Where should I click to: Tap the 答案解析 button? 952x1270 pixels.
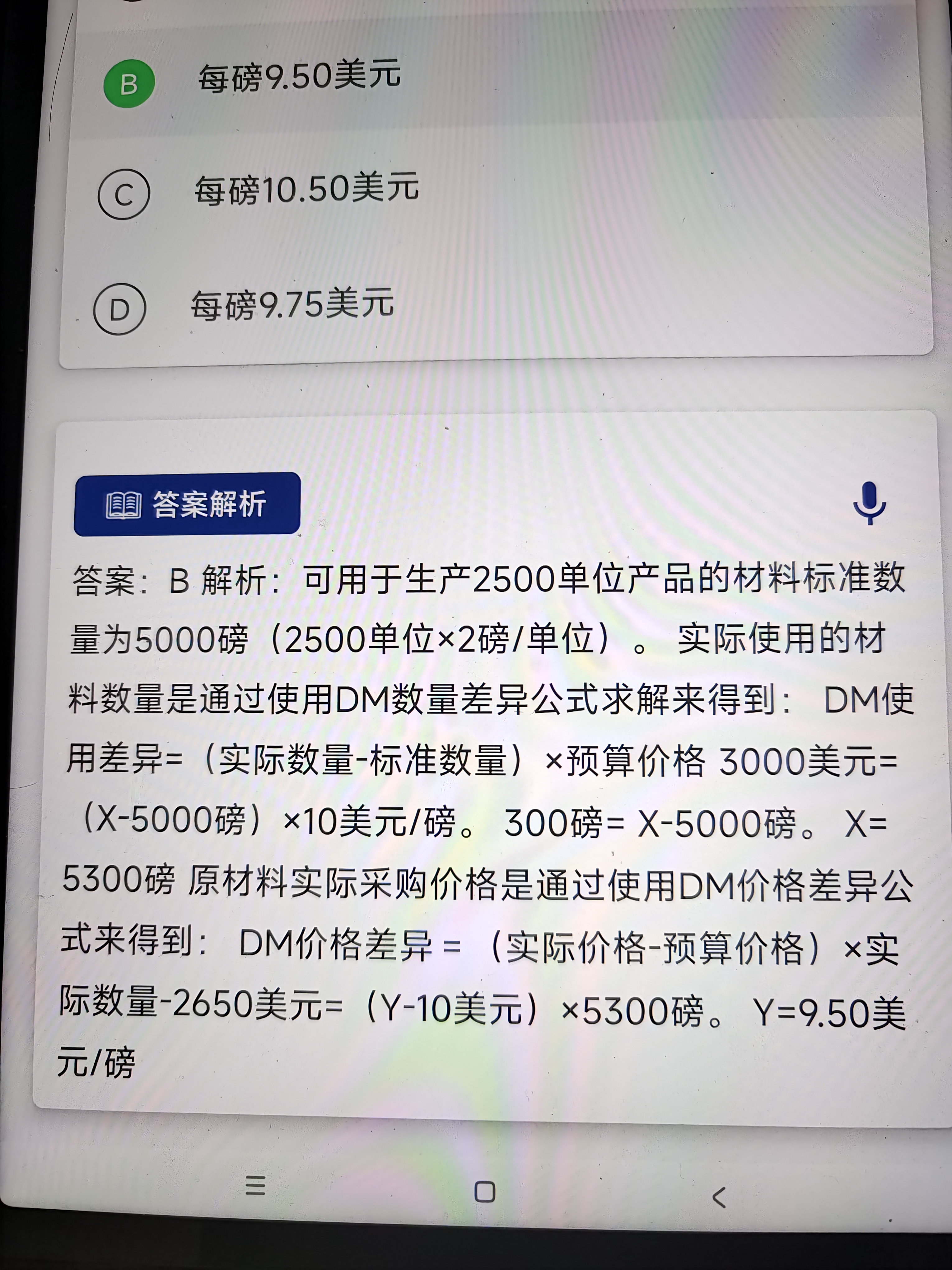187,505
